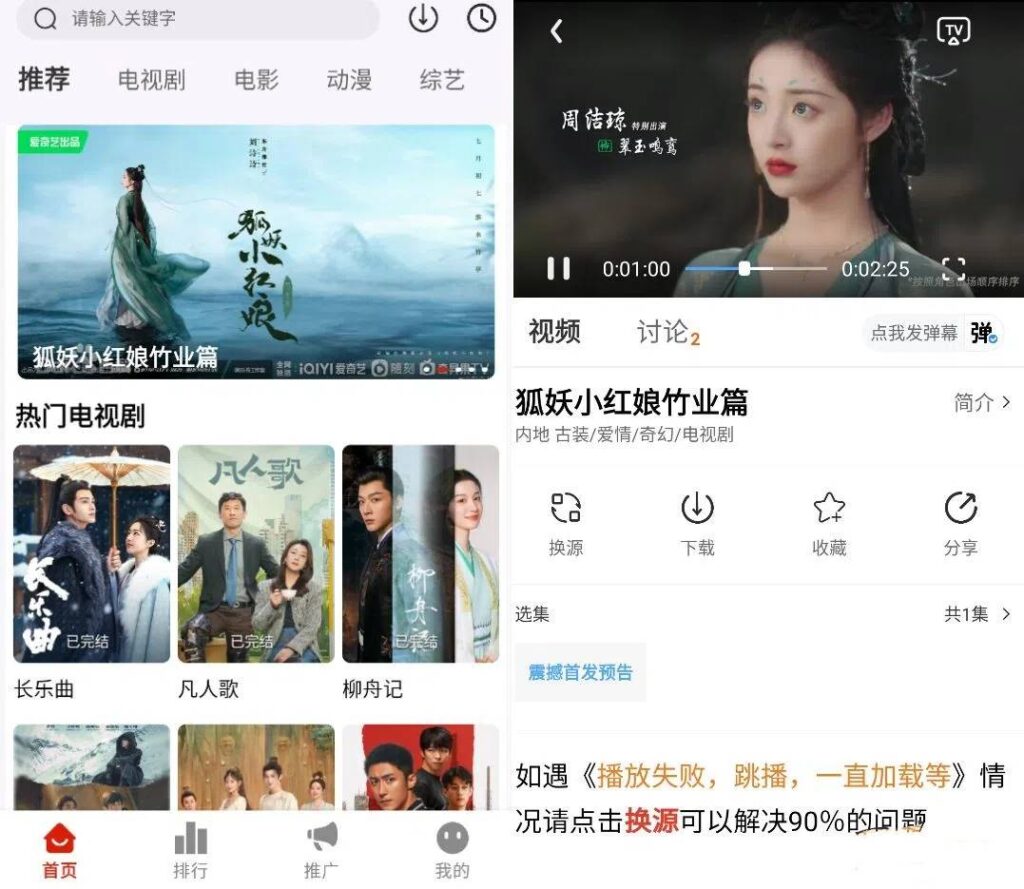Cast video to TV

[x=953, y=32]
